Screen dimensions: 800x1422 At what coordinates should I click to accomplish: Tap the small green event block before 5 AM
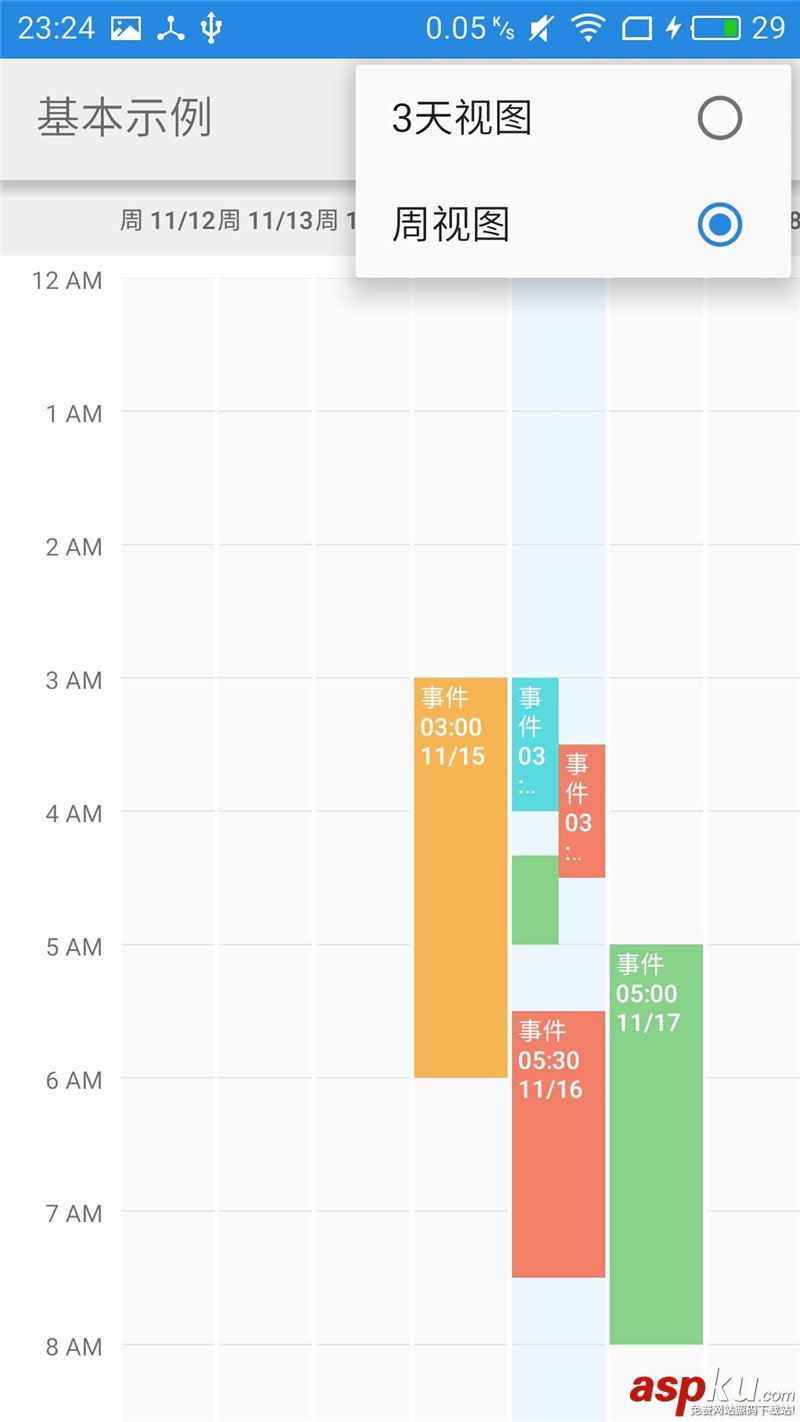(535, 899)
